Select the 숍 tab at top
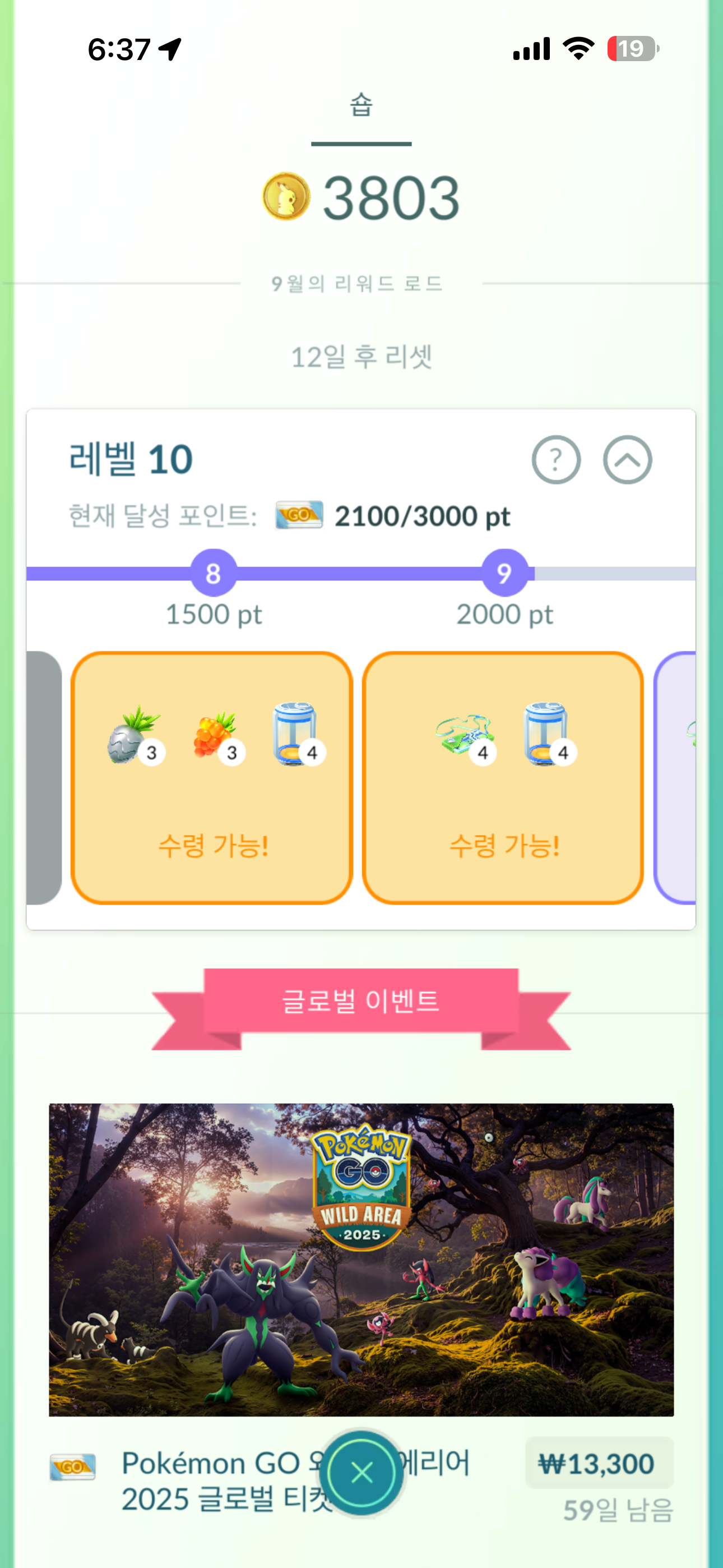The height and width of the screenshot is (1568, 723). (x=361, y=107)
